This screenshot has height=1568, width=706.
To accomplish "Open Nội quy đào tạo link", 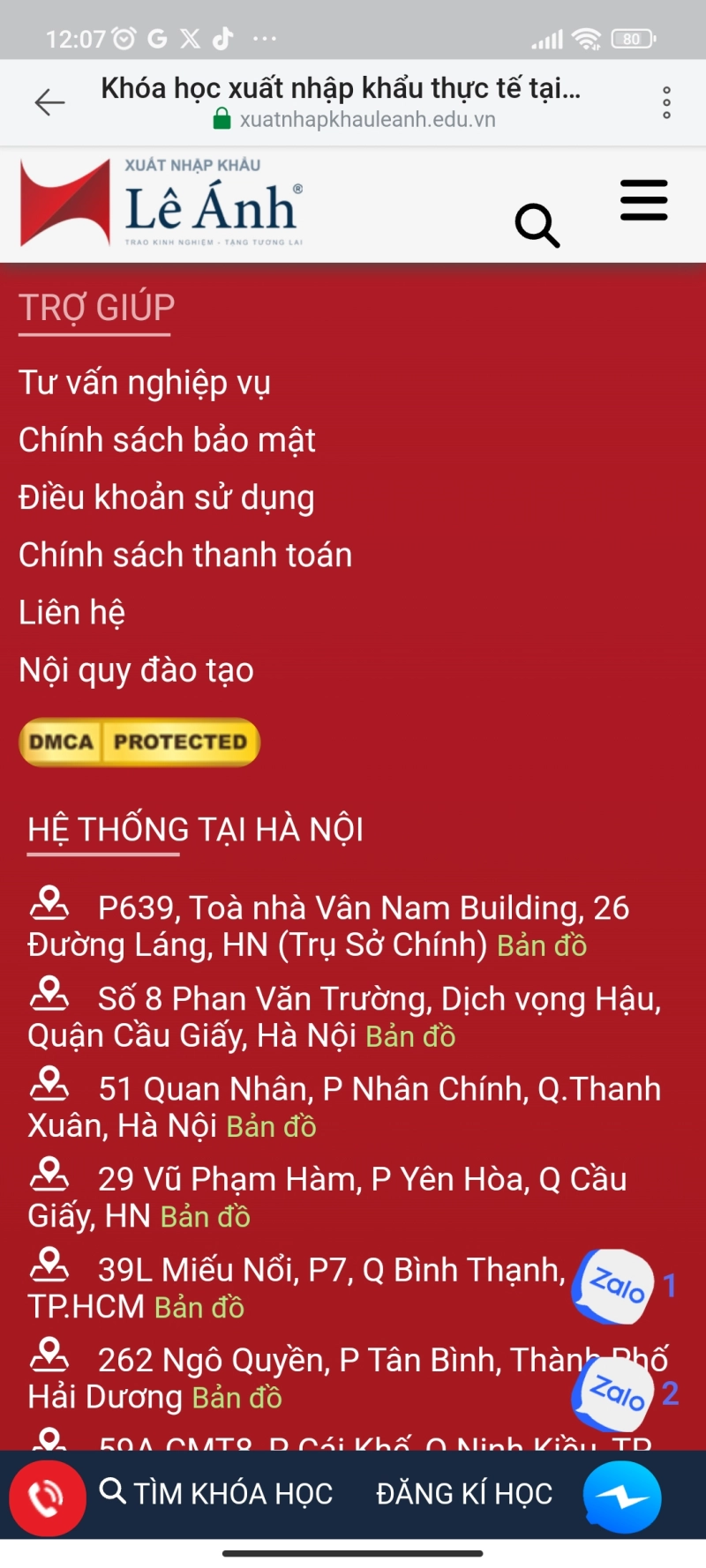I will [x=136, y=670].
